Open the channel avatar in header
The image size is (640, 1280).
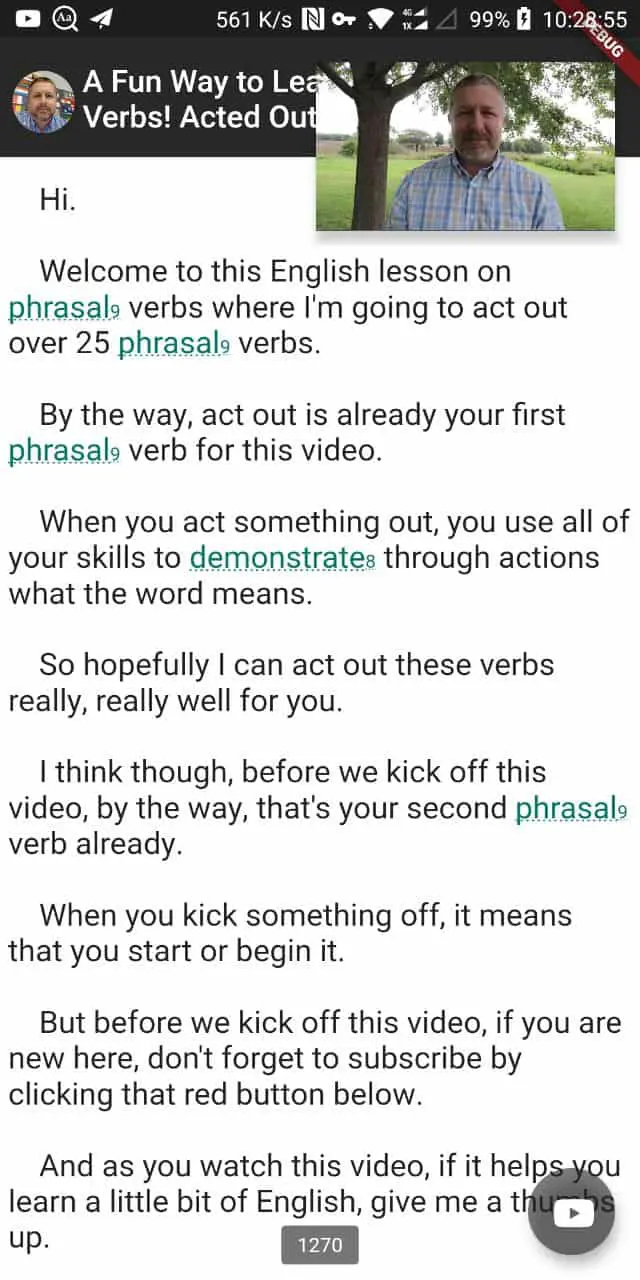43,101
